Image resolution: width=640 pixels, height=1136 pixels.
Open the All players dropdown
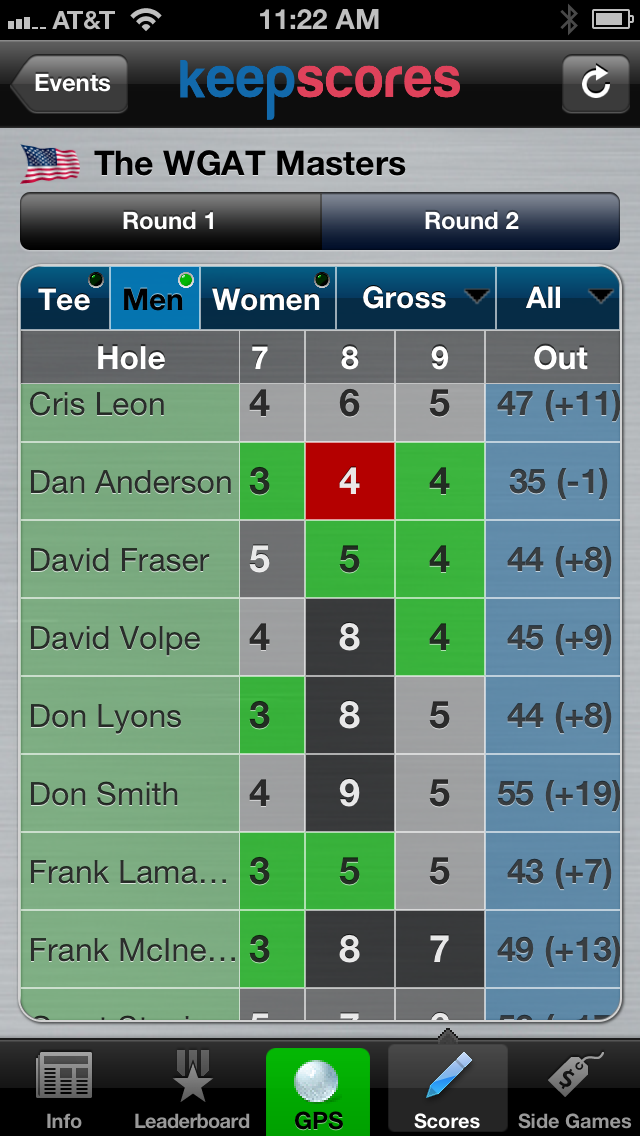point(557,299)
